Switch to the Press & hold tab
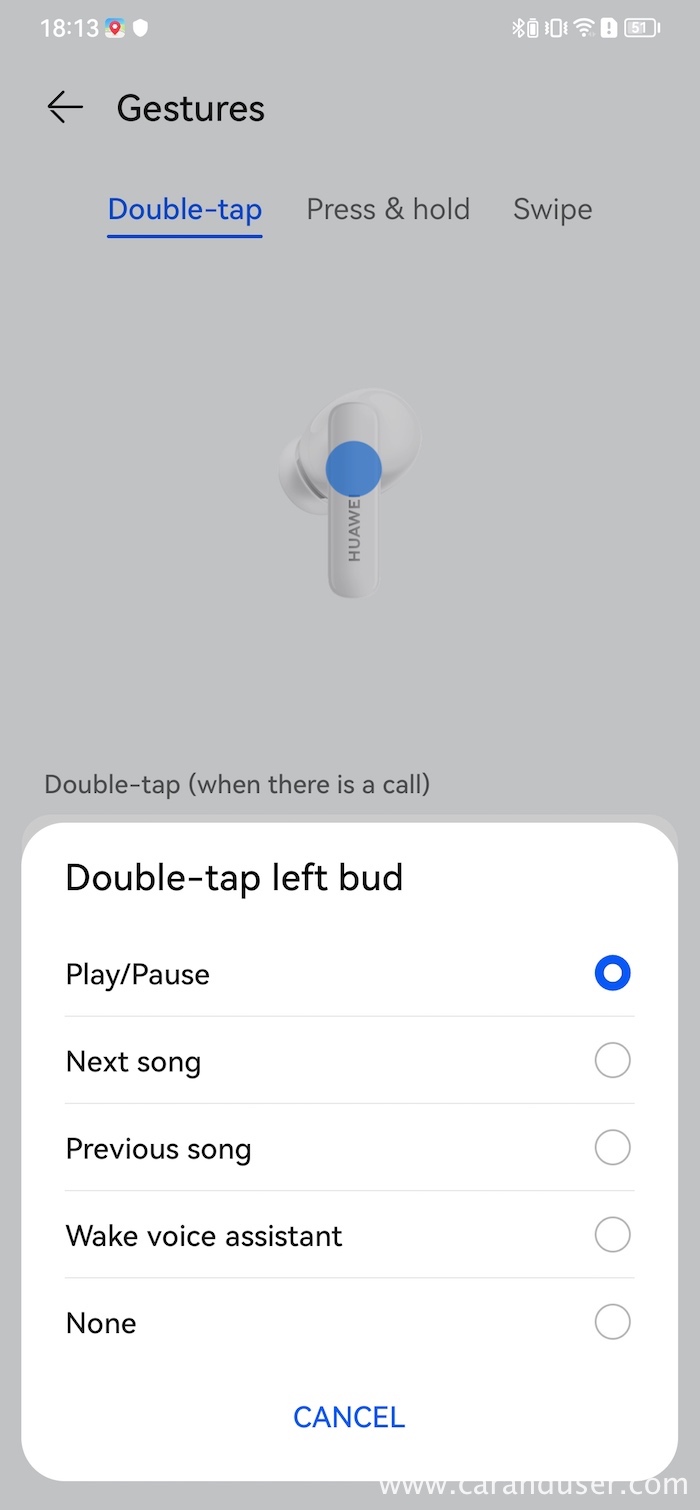The height and width of the screenshot is (1510, 700). click(388, 209)
